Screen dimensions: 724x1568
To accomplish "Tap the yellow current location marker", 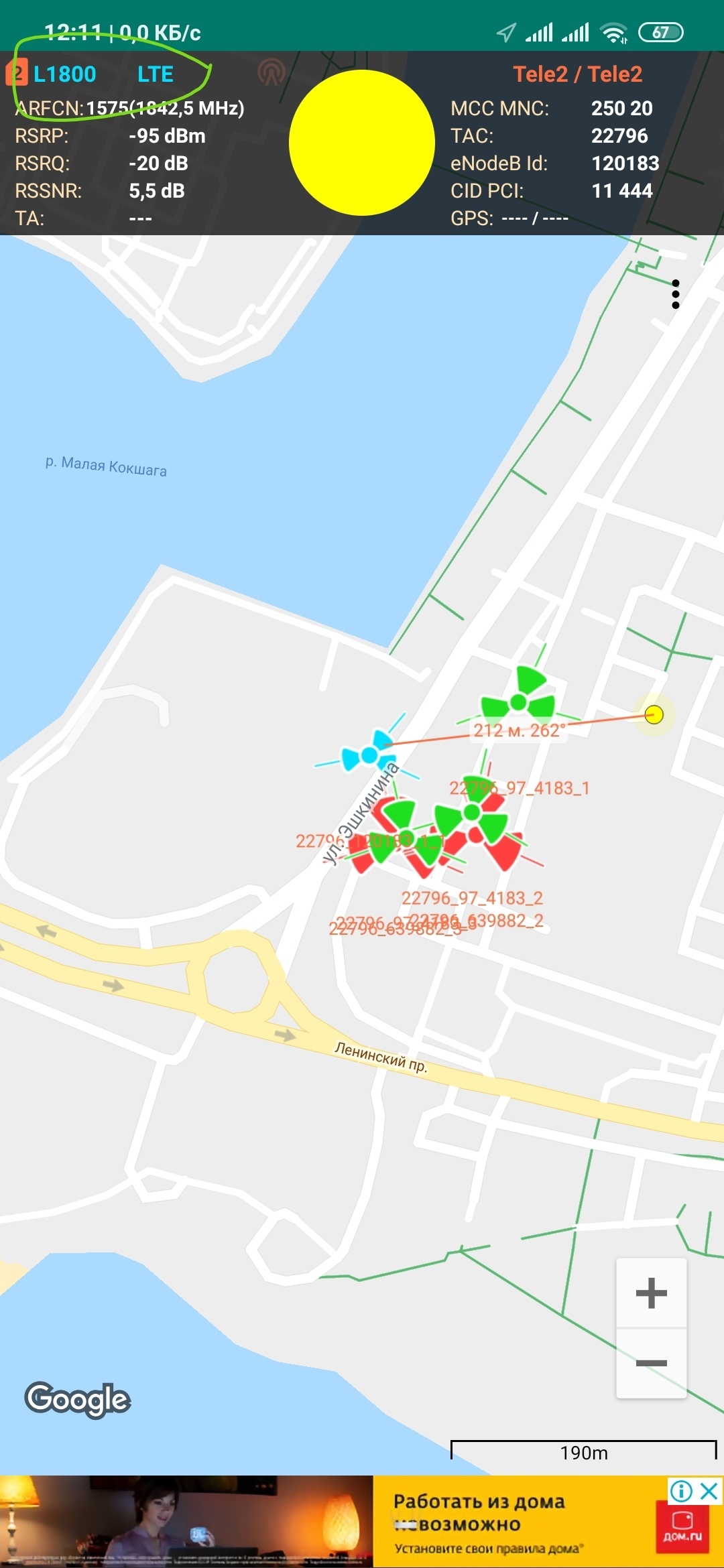I will tap(654, 714).
